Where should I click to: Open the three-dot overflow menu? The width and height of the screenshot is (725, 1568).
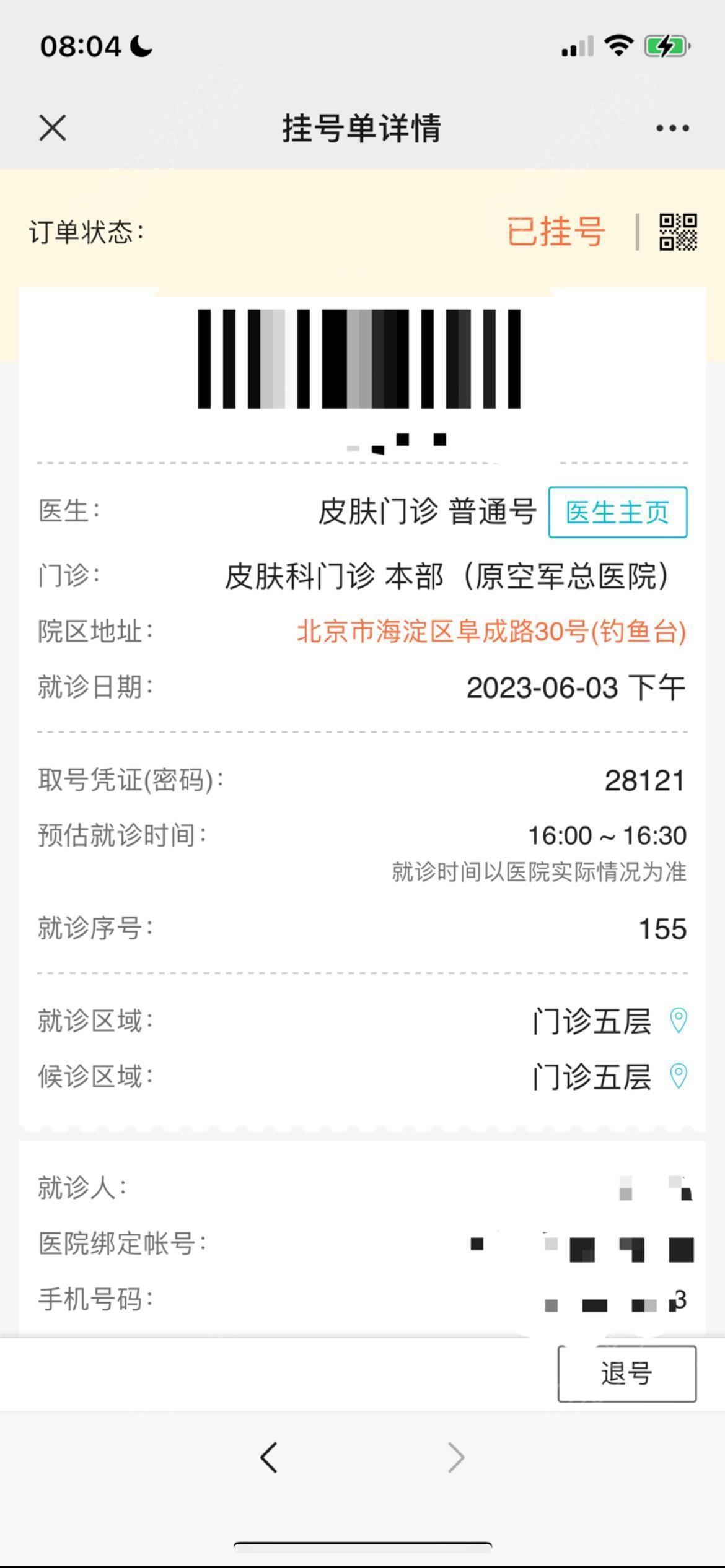coord(672,128)
